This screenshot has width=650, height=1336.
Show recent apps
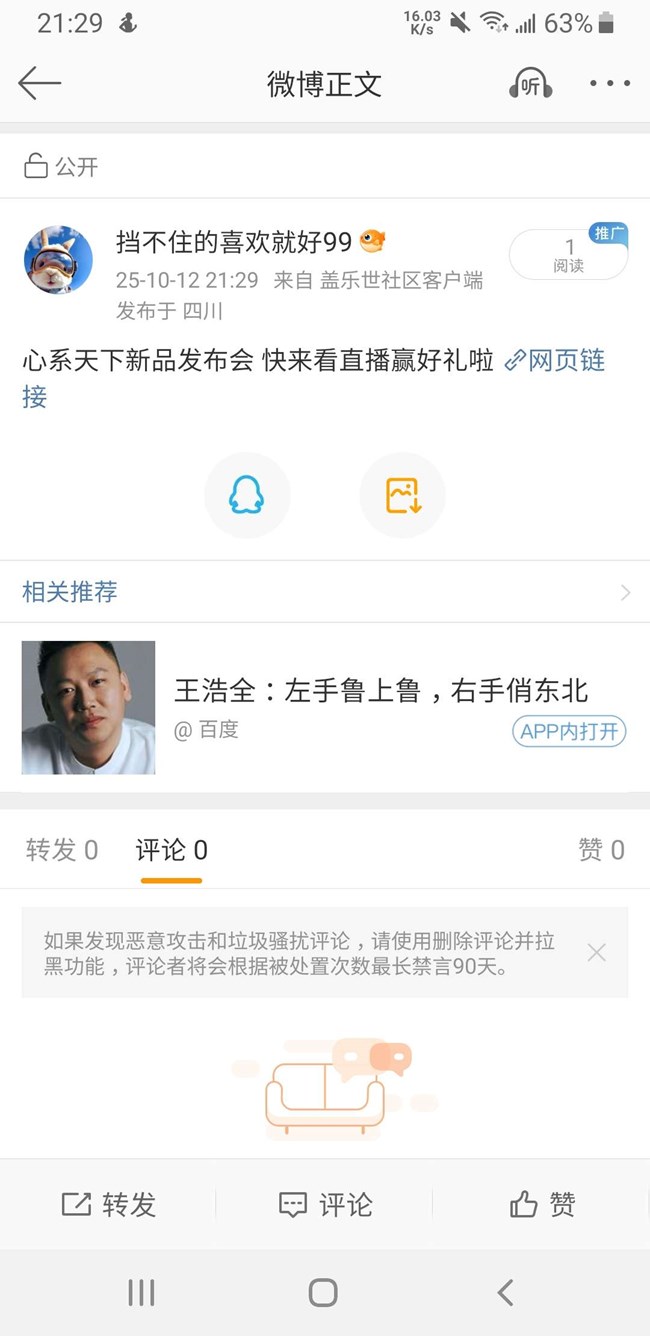pos(141,1293)
